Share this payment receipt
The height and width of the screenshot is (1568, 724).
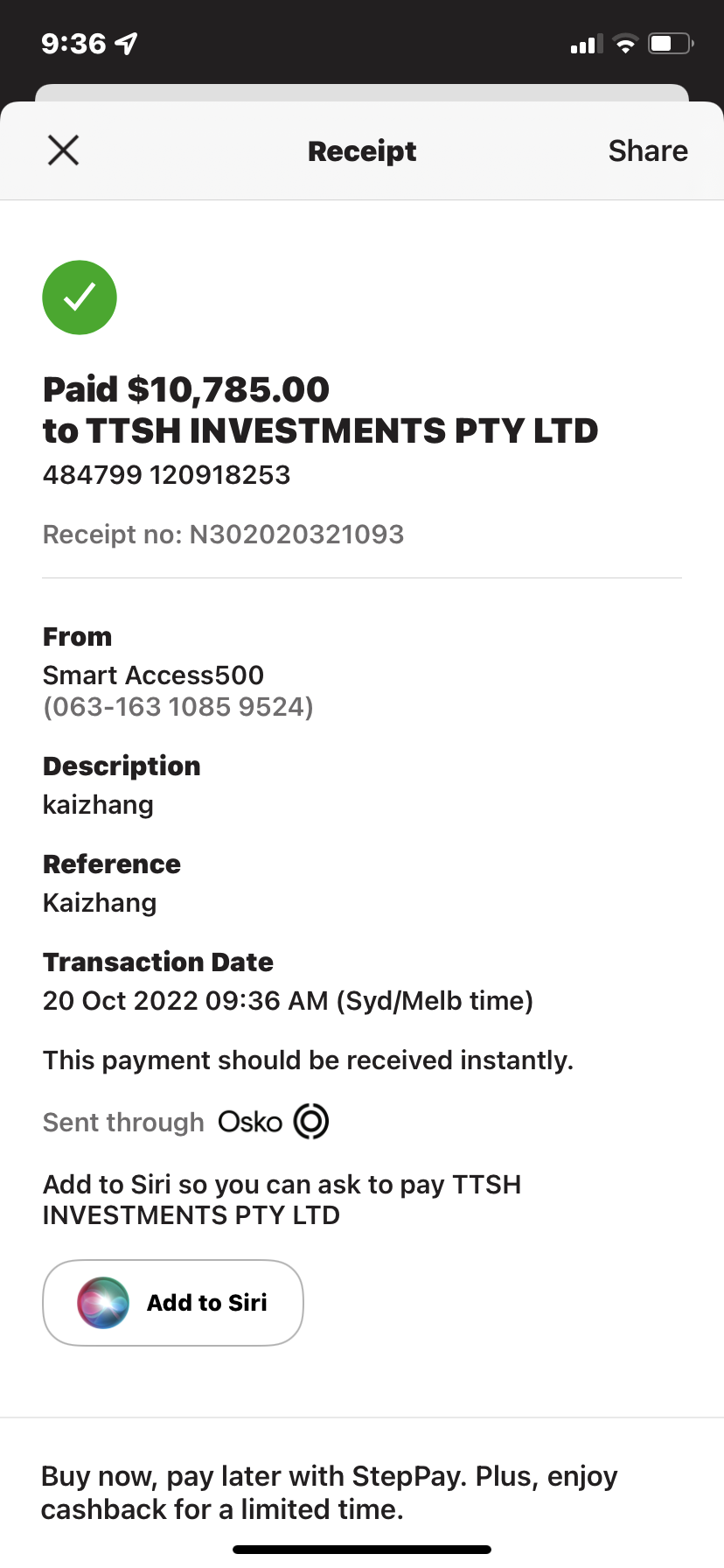click(648, 150)
